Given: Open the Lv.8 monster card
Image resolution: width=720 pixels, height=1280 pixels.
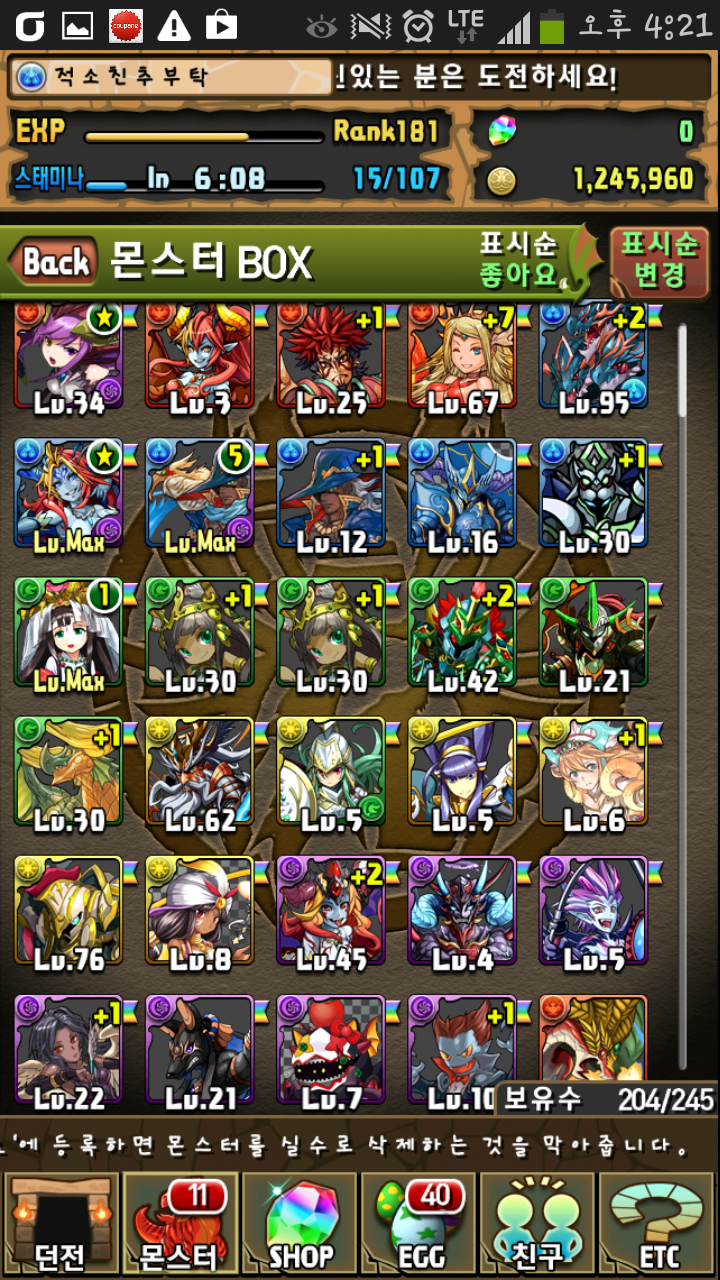Looking at the screenshot, I should pos(200,912).
